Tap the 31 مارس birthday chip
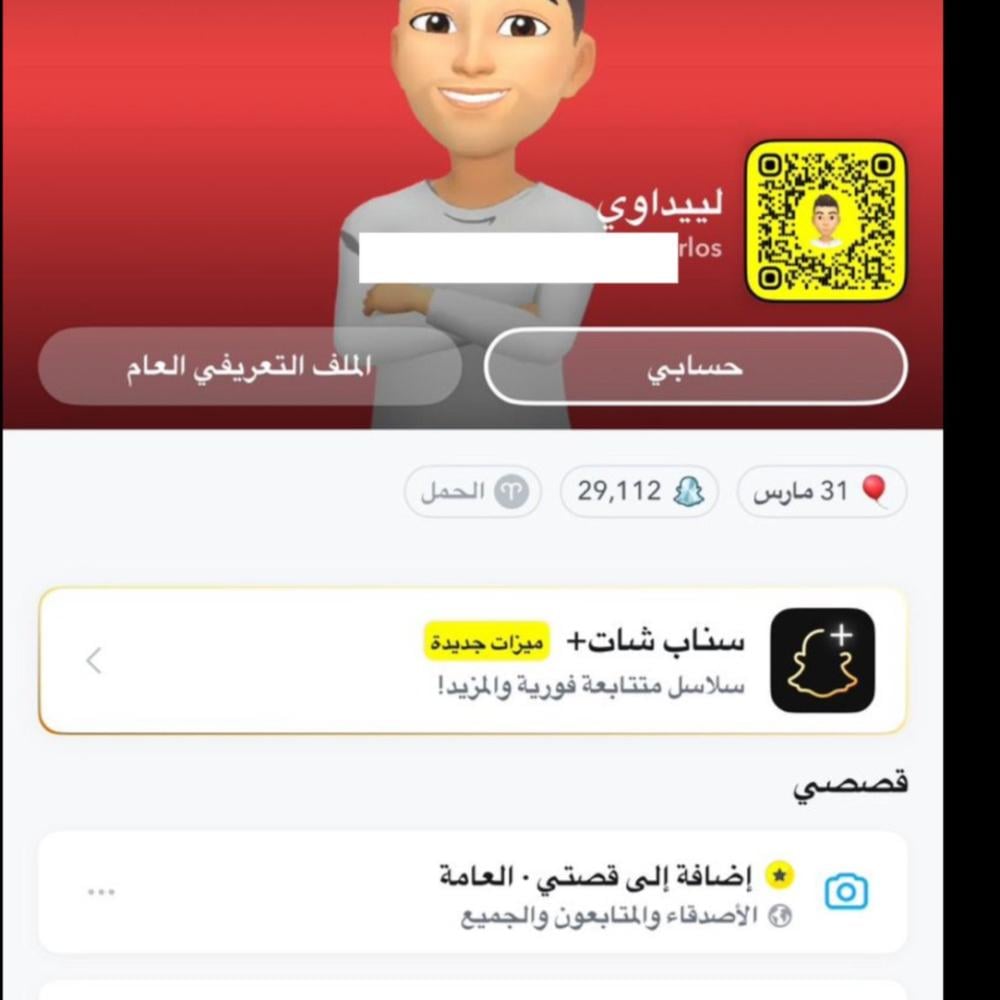 pos(821,492)
